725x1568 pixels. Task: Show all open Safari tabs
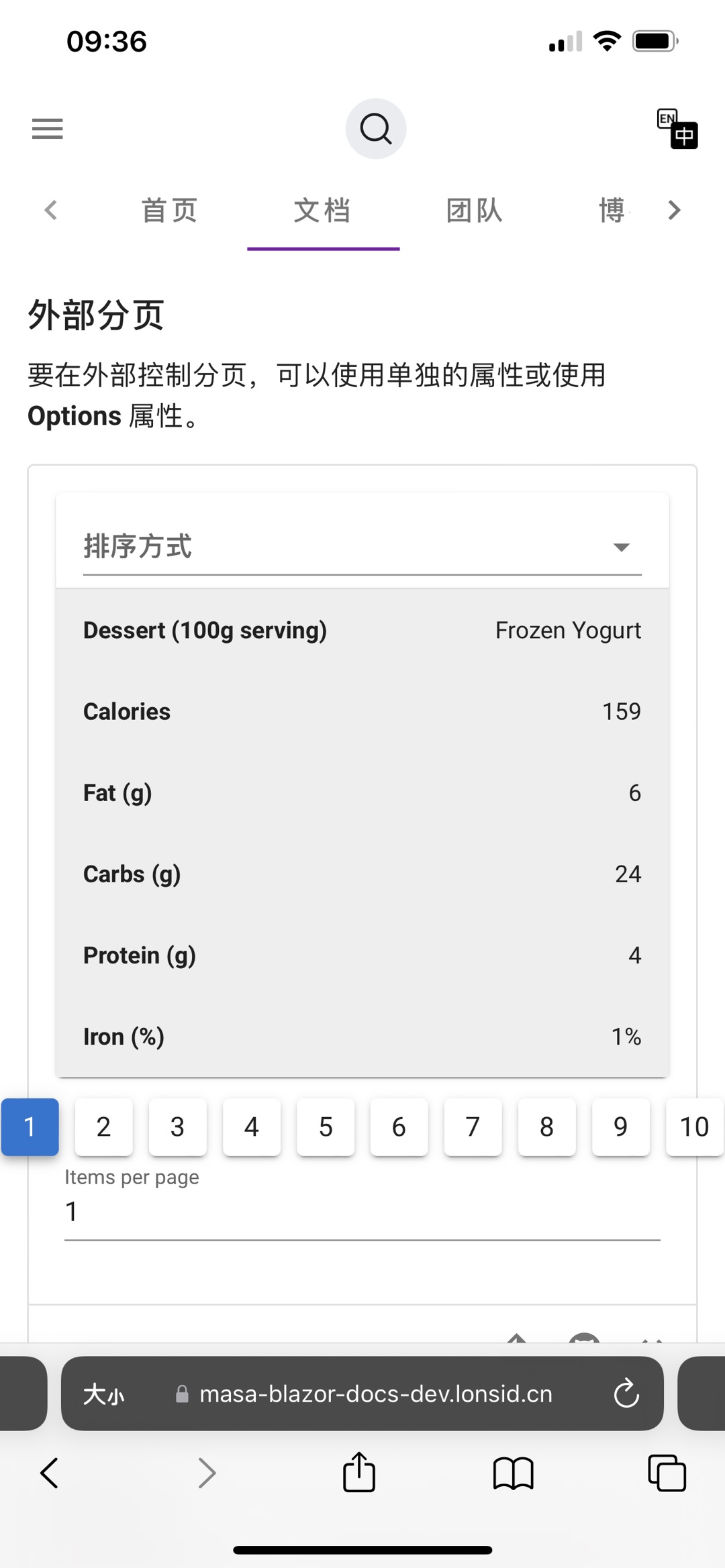click(667, 1473)
